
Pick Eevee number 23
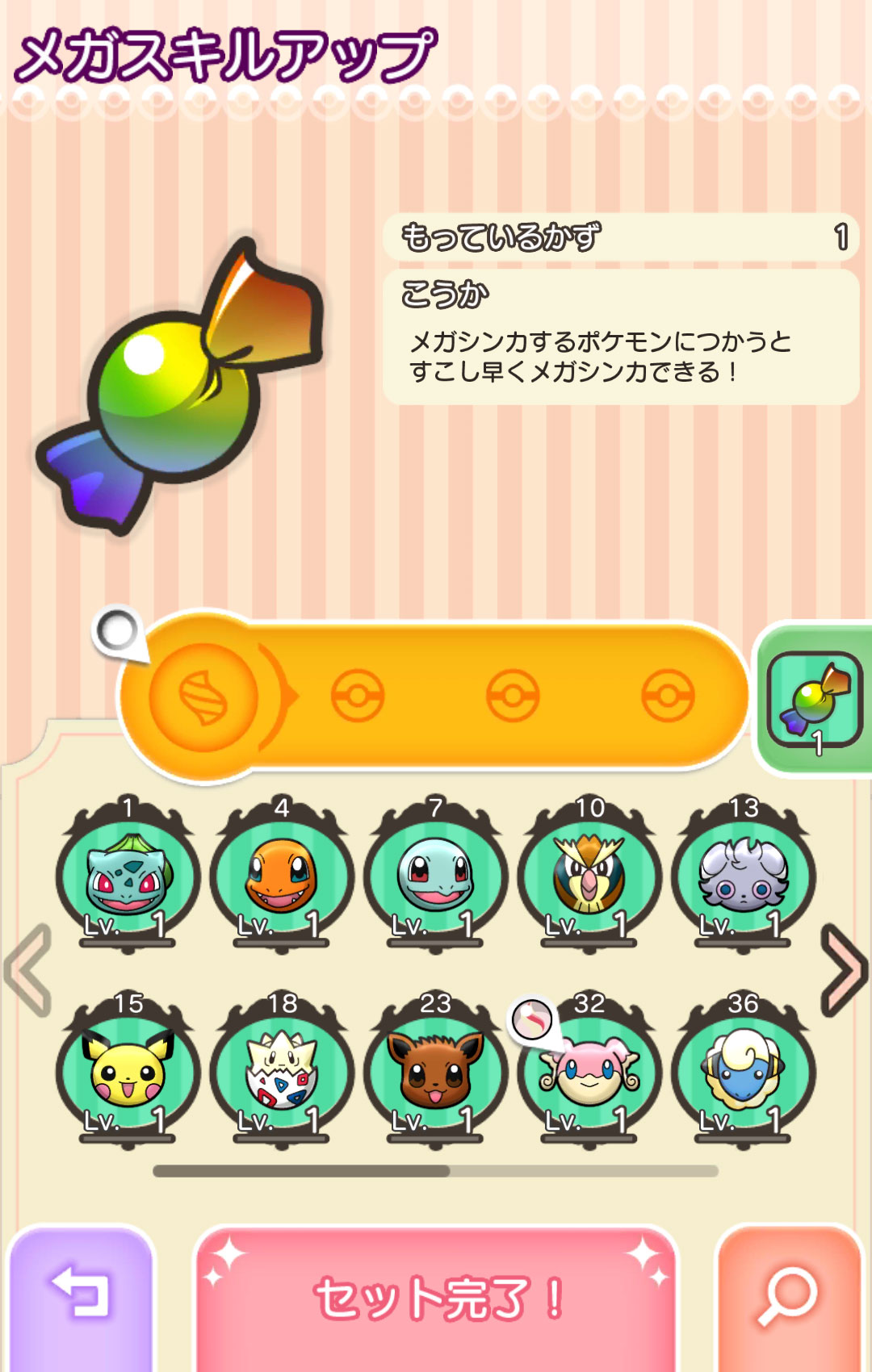435,1073
